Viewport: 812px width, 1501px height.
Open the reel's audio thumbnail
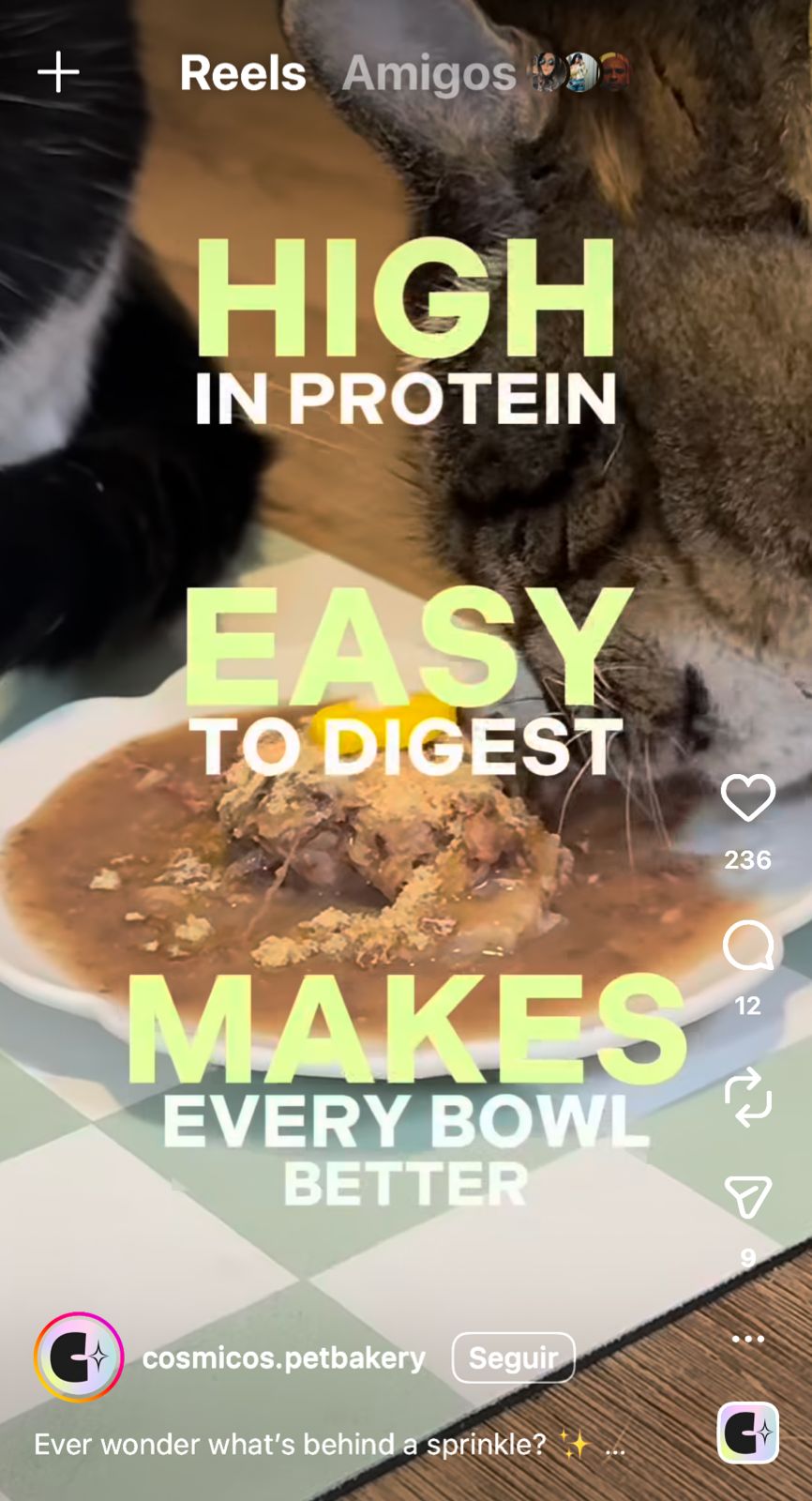[x=747, y=1433]
